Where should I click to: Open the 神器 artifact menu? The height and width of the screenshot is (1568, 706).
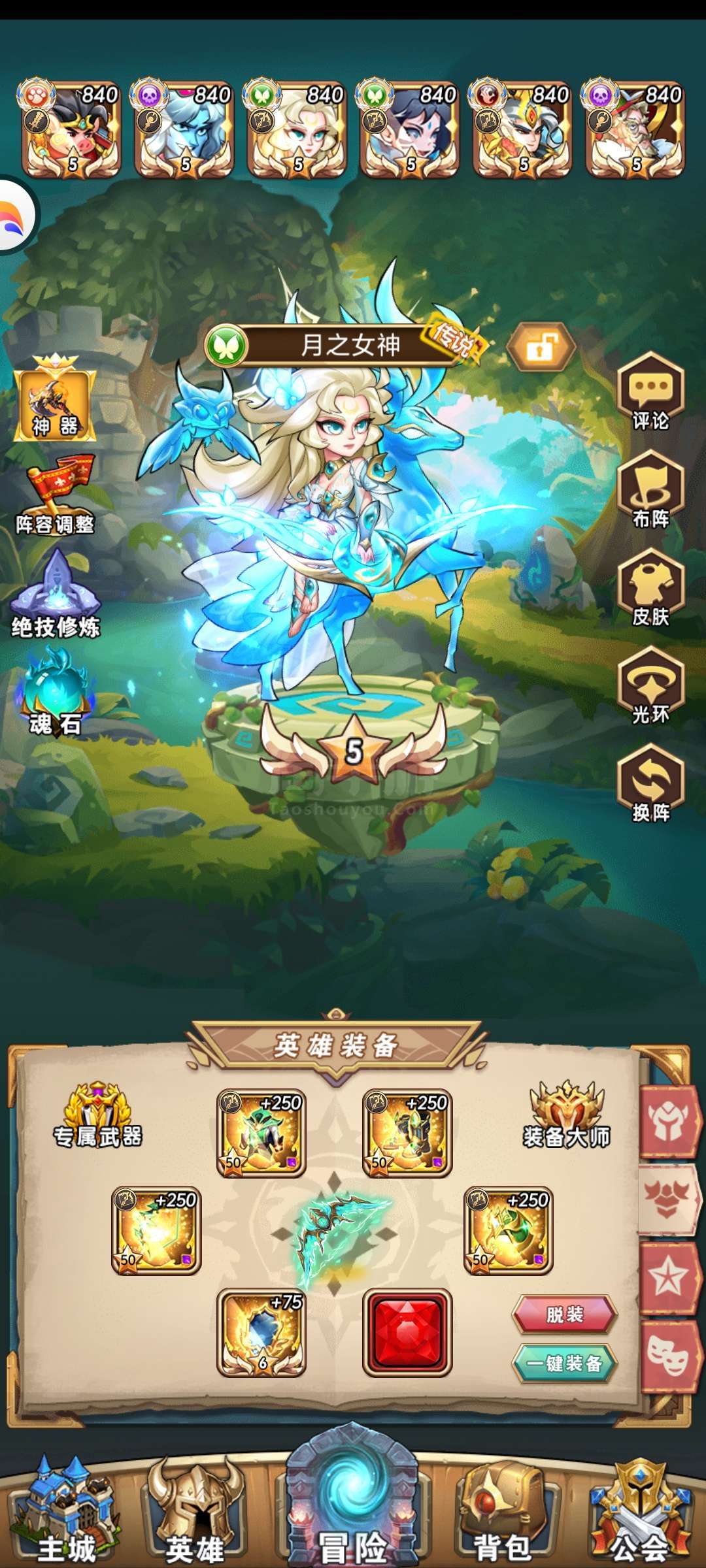tap(55, 398)
